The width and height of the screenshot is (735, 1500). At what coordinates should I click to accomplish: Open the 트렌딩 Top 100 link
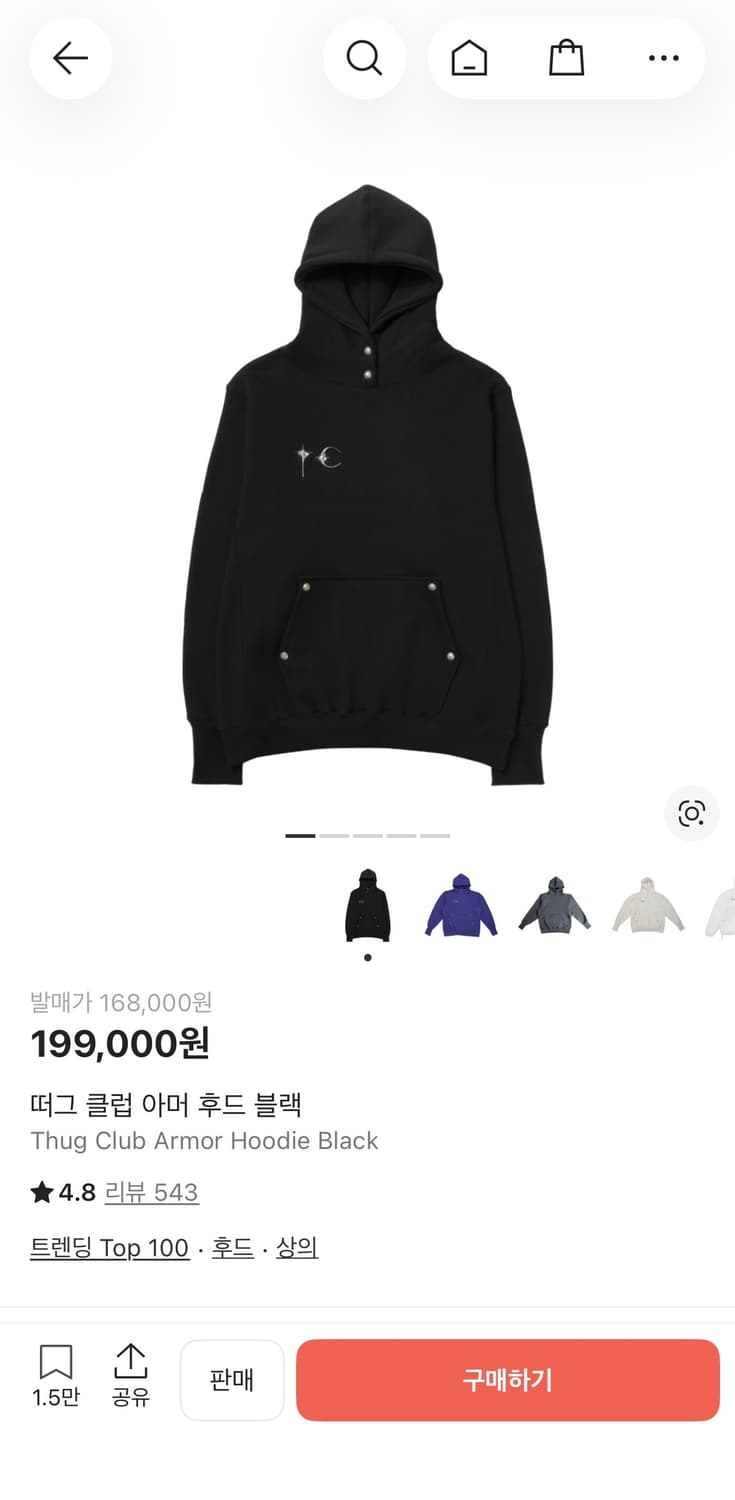pos(110,1247)
